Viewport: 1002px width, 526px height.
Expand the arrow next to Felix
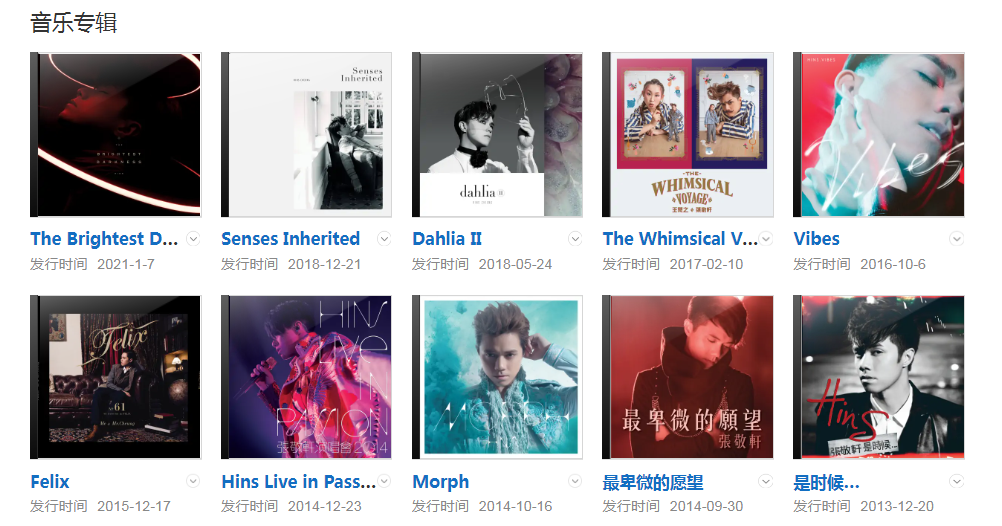194,481
